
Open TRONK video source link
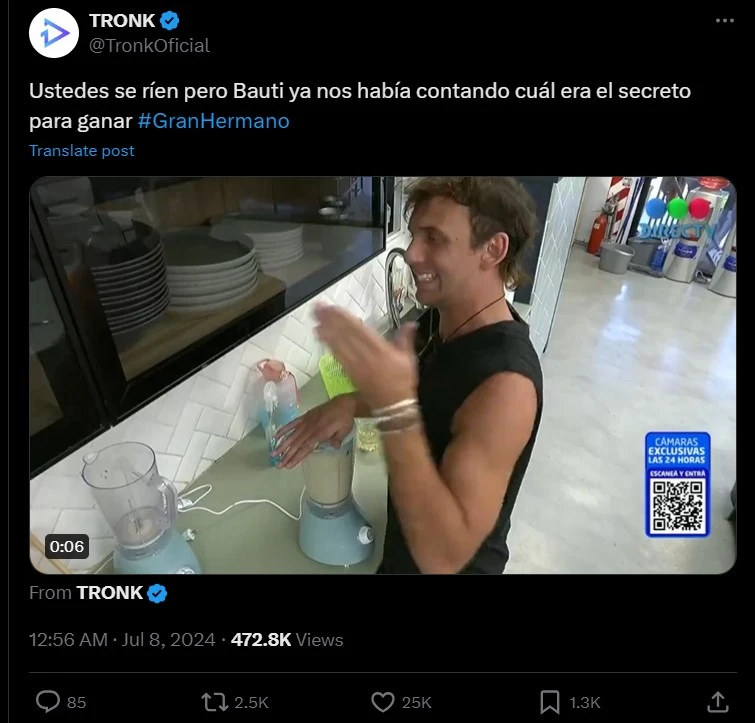110,593
